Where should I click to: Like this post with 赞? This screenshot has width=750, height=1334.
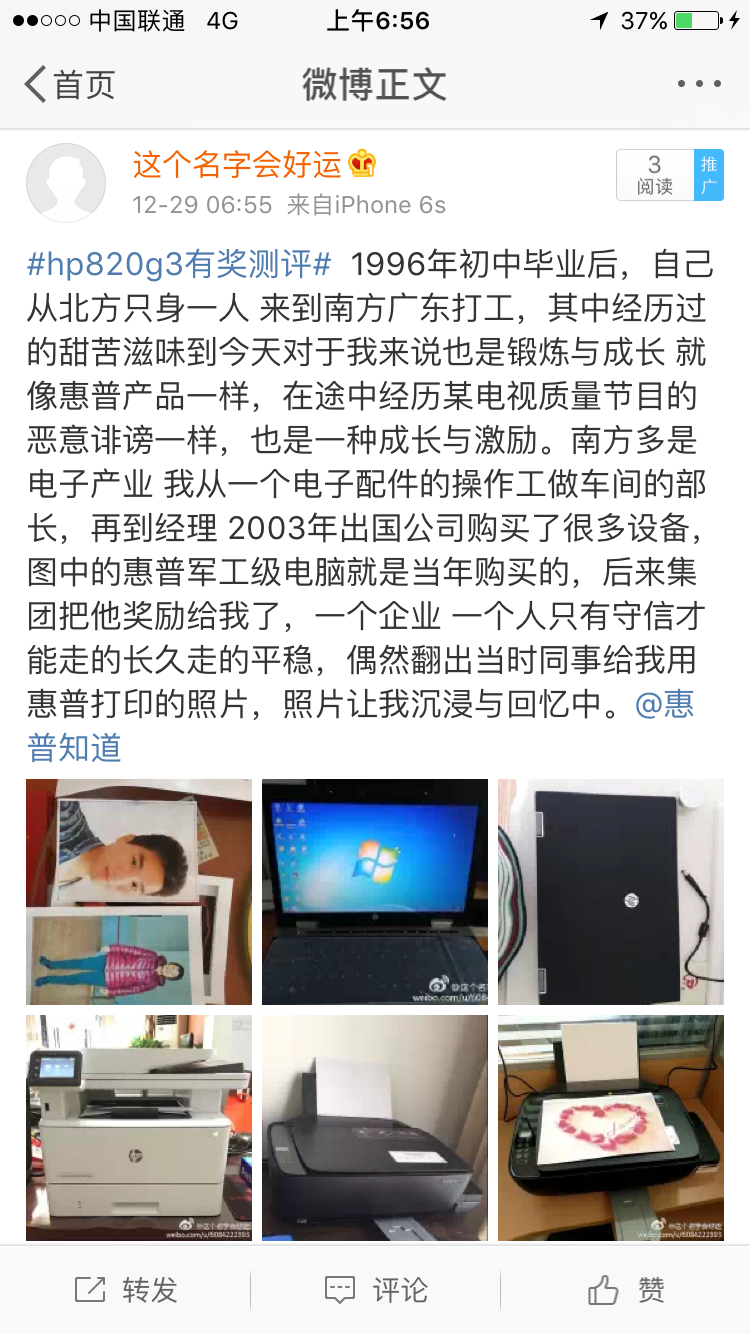(x=626, y=1290)
